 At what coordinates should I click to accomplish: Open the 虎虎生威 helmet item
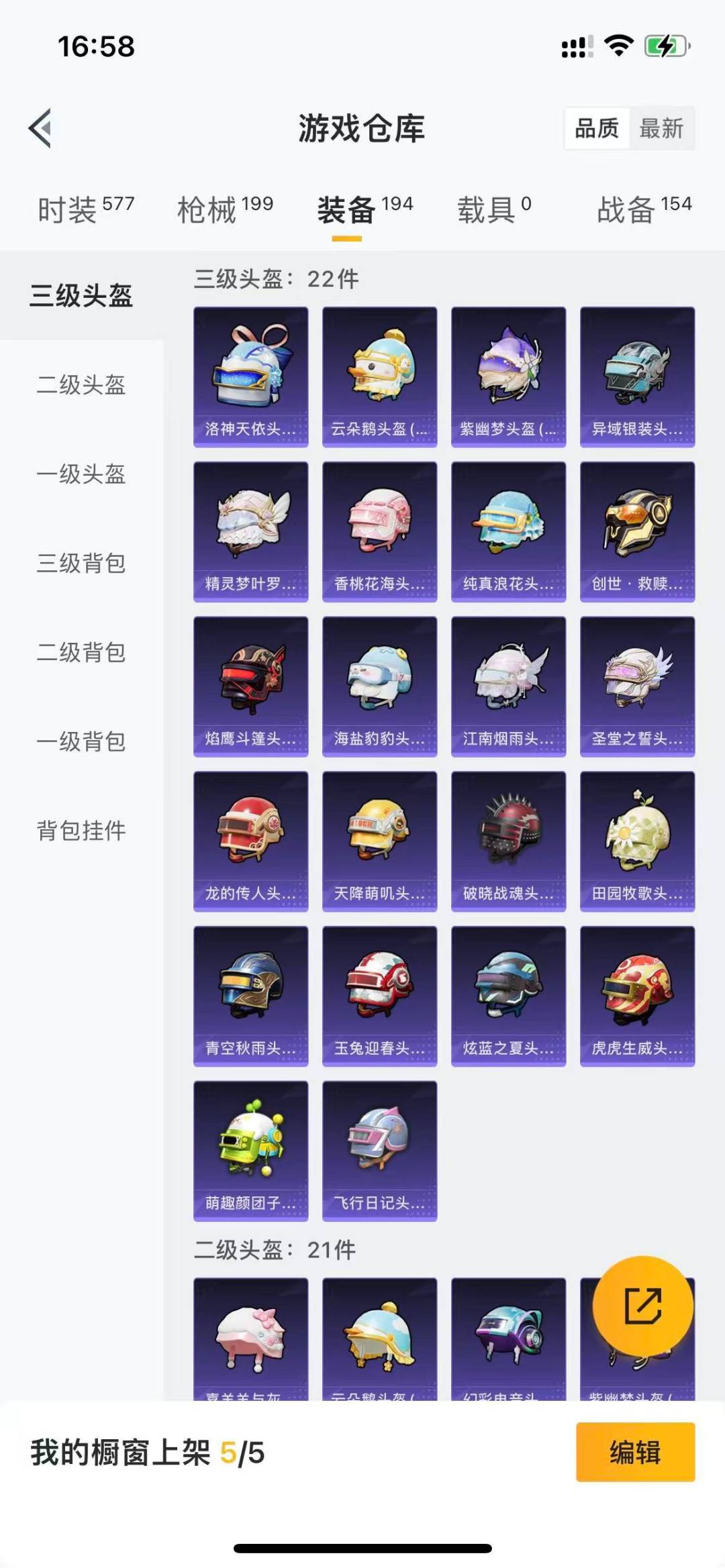click(x=638, y=996)
